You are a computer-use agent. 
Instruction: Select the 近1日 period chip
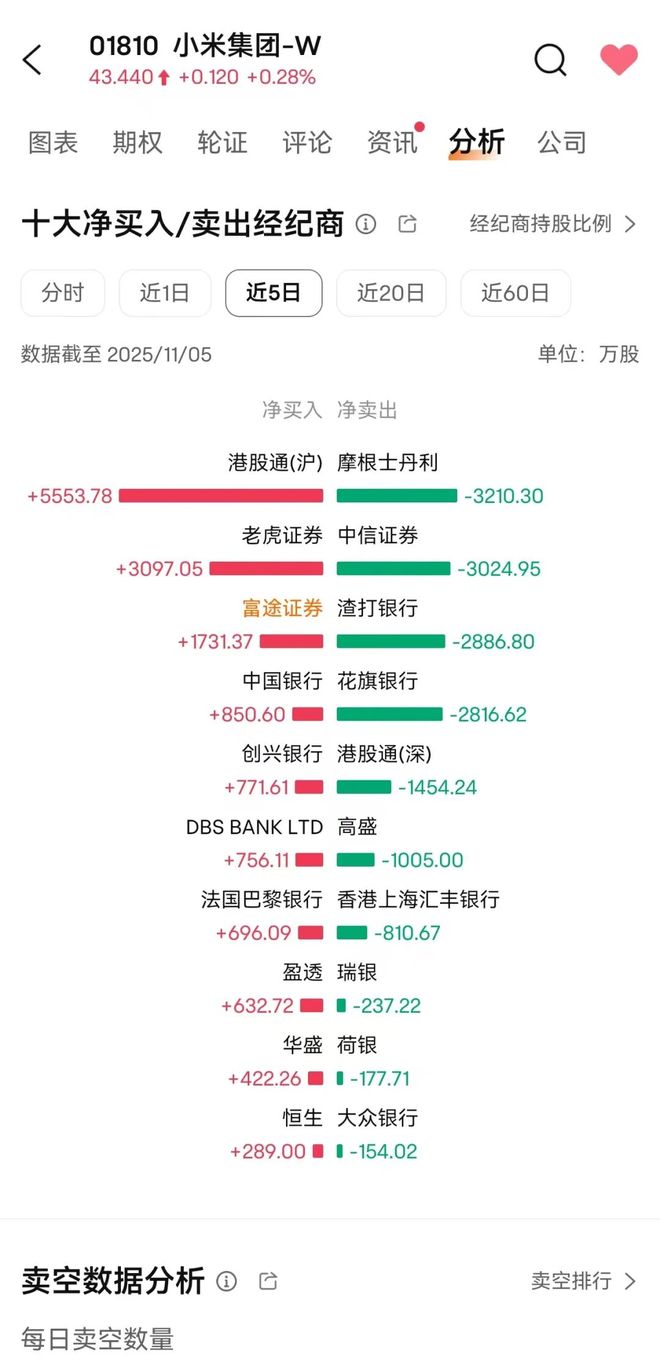point(165,293)
